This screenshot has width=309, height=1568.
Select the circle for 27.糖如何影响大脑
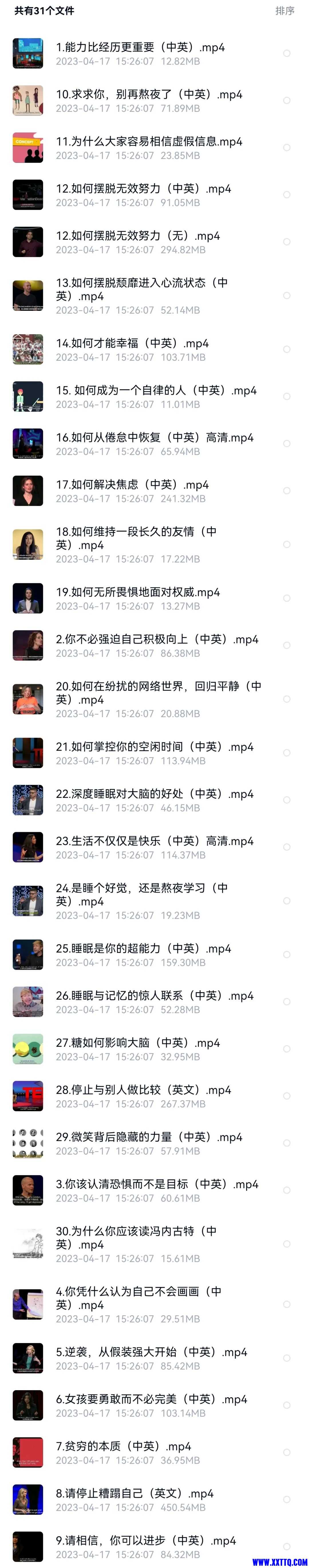click(286, 1049)
